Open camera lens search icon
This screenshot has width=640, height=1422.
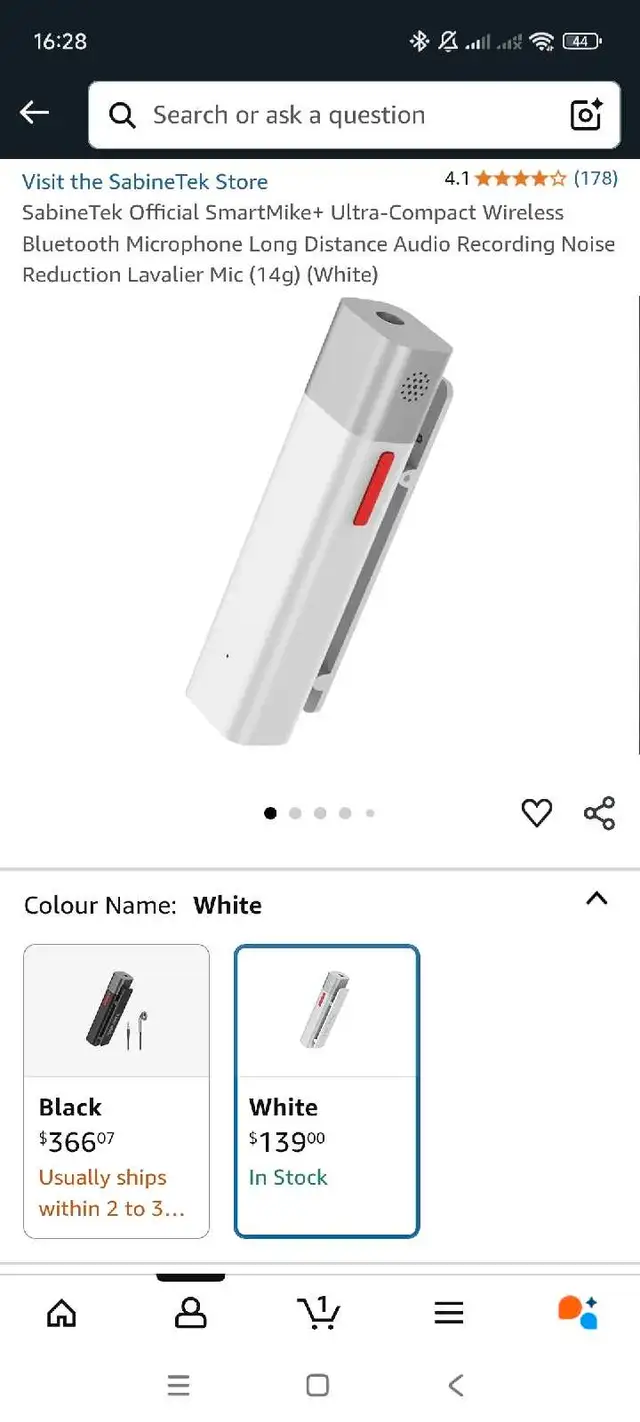coord(586,115)
